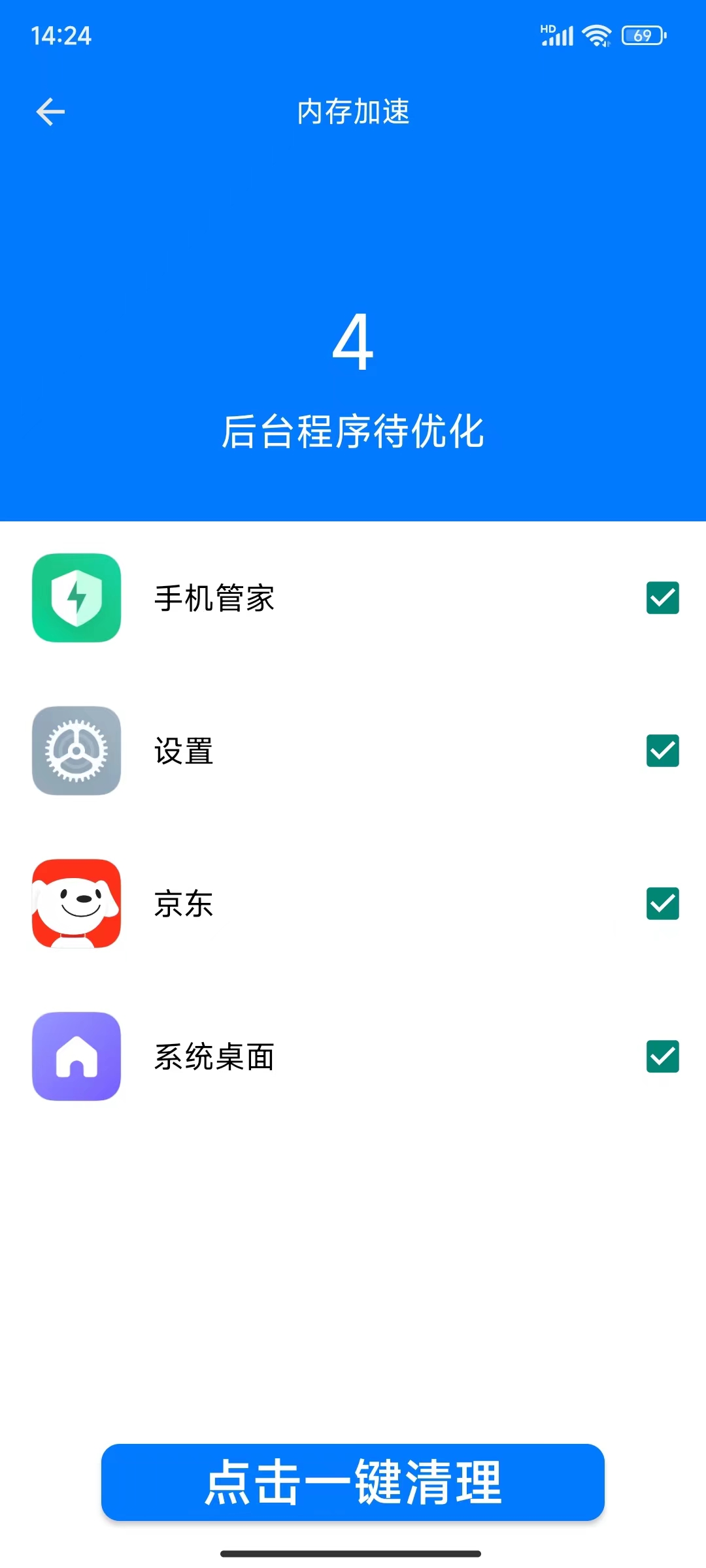Uncheck the 手机管家 checkbox
Viewport: 706px width, 1568px height.
[662, 598]
